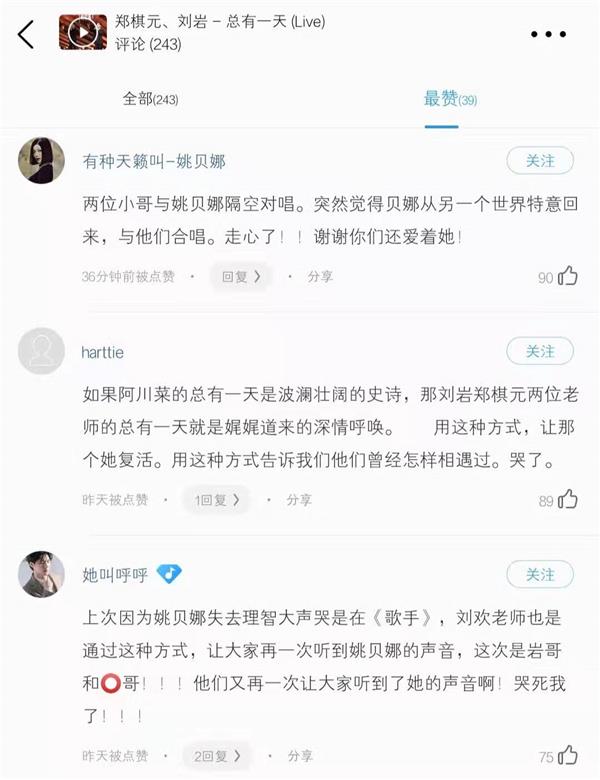The height and width of the screenshot is (780, 600).
Task: Open harttie's profile avatar
Action: click(x=42, y=351)
